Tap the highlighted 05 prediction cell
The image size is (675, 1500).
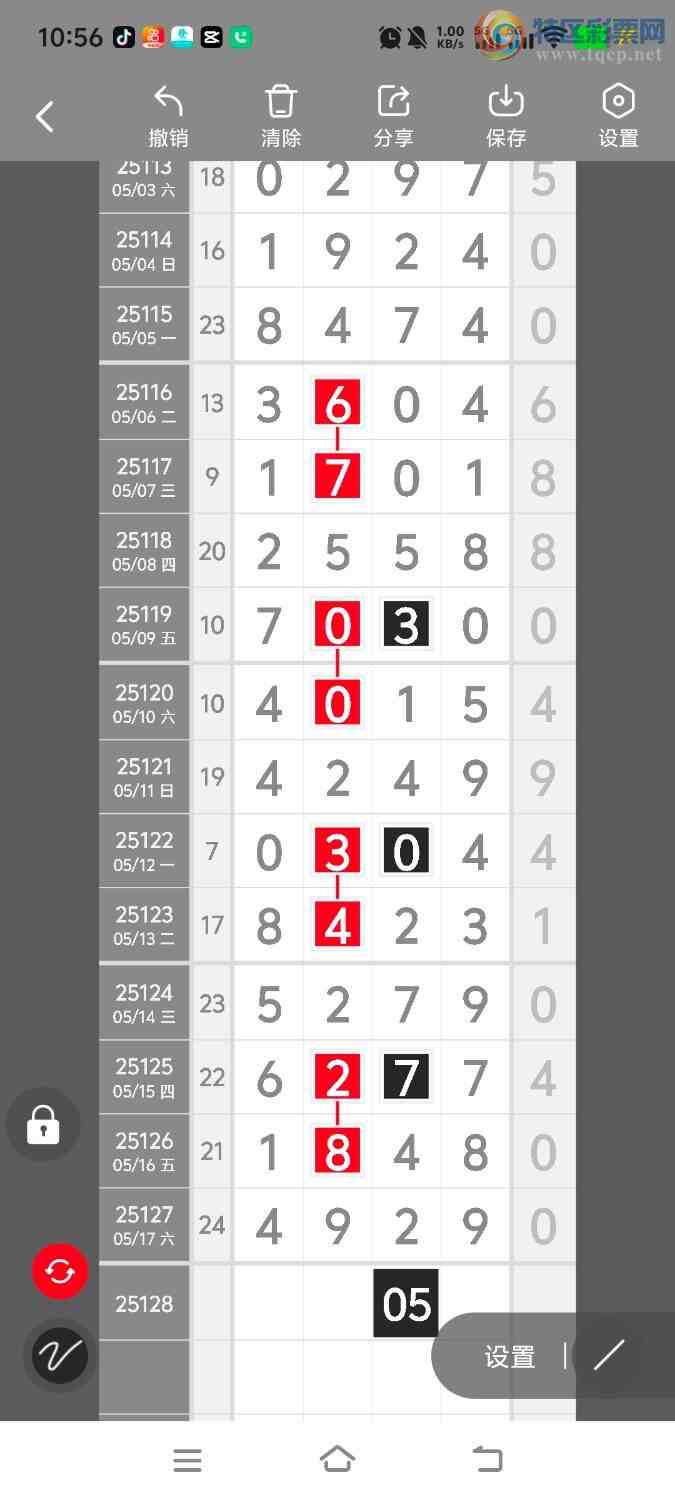(x=406, y=1304)
